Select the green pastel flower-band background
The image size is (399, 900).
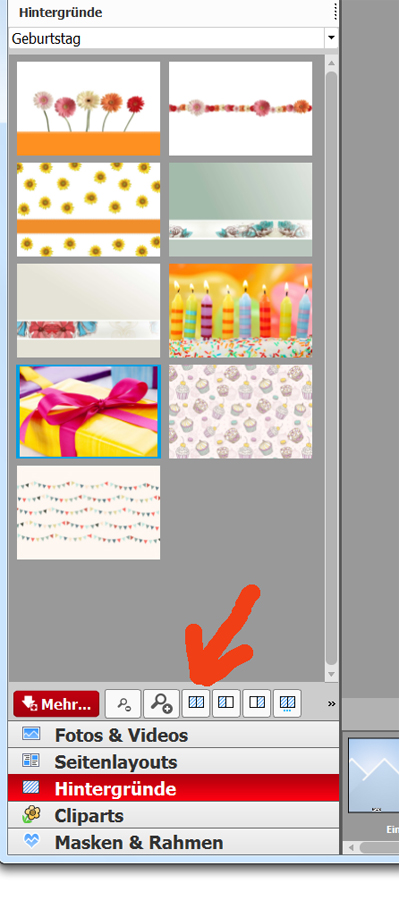click(241, 210)
